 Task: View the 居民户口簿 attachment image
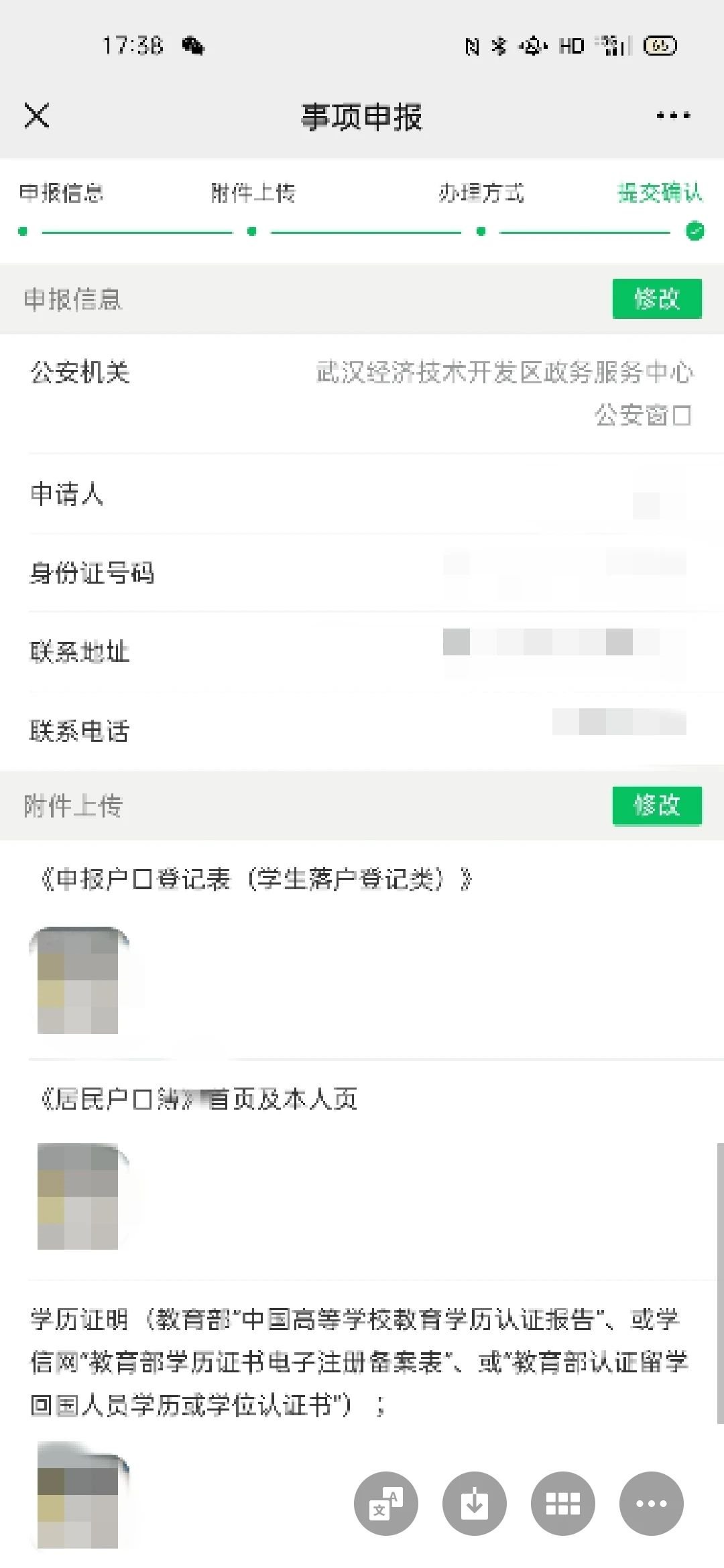point(78,1196)
